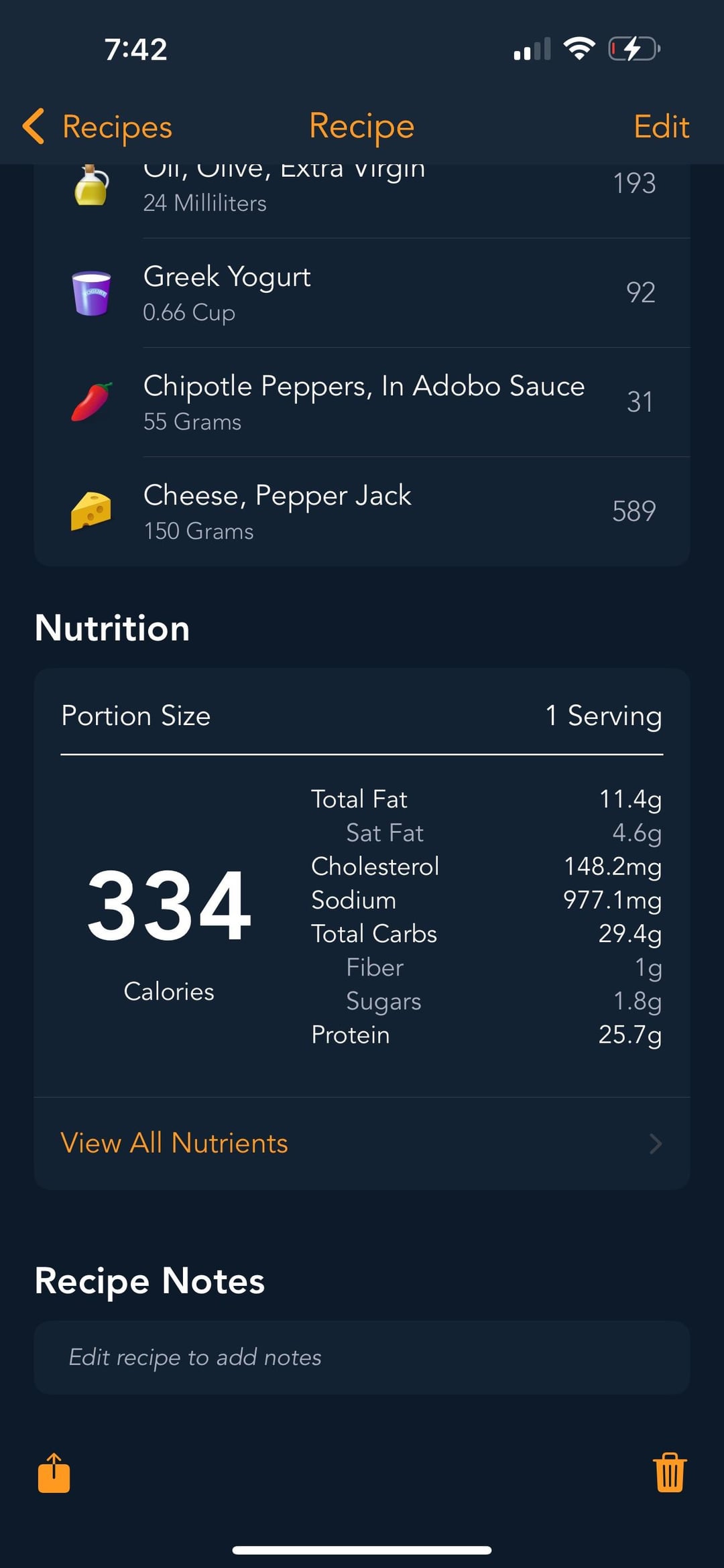724x1568 pixels.
Task: Tap Edit to modify this recipe
Action: pos(661,127)
